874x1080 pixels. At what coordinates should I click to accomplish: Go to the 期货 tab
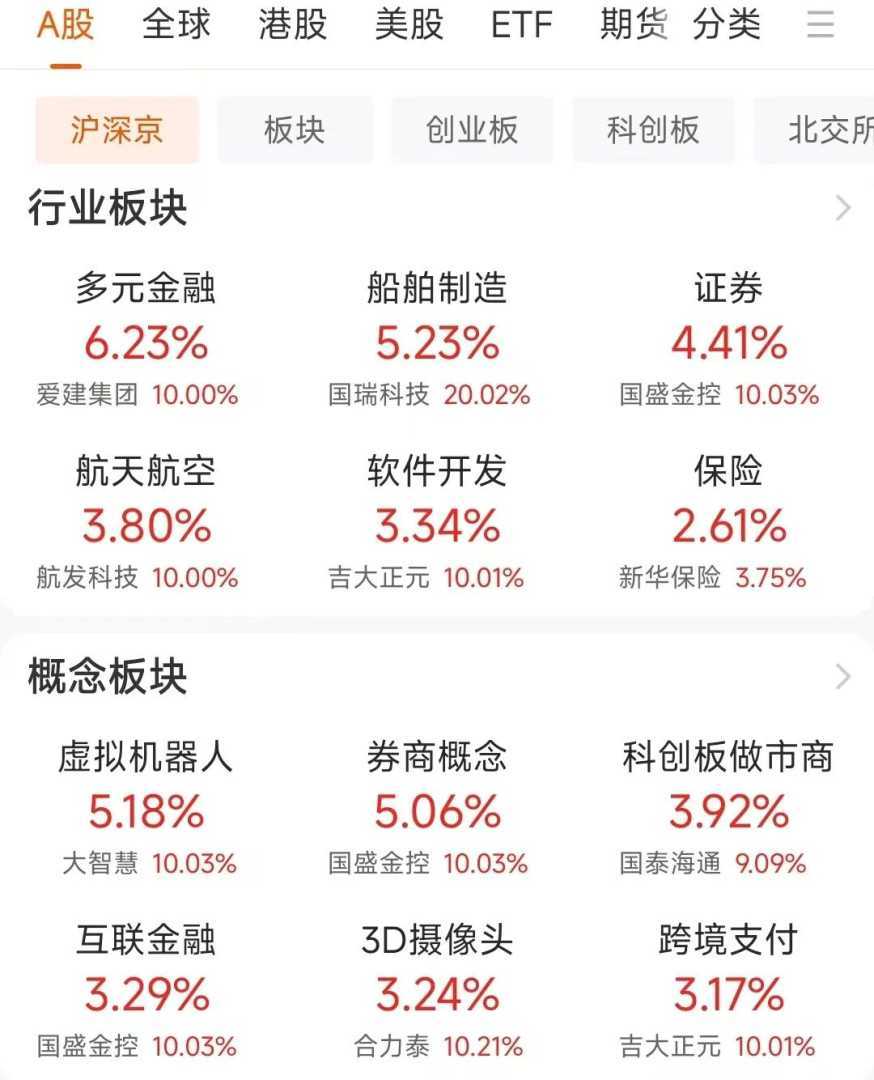click(x=634, y=25)
